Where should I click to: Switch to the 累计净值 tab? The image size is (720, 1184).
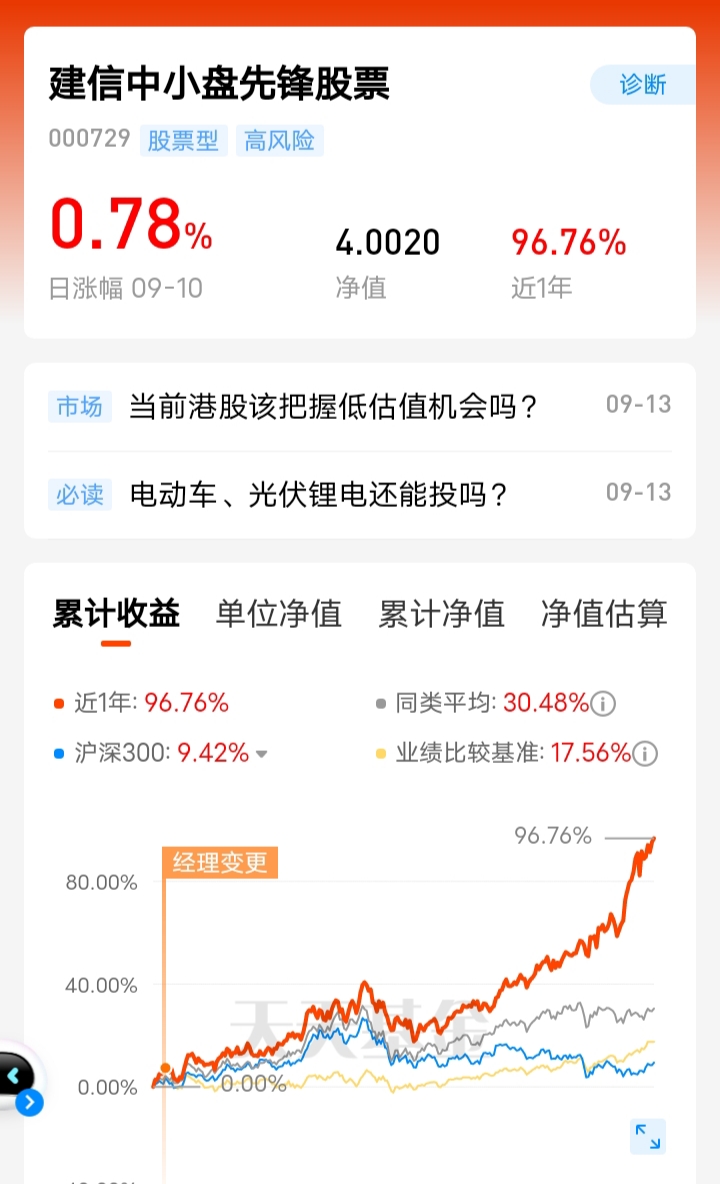[x=441, y=613]
